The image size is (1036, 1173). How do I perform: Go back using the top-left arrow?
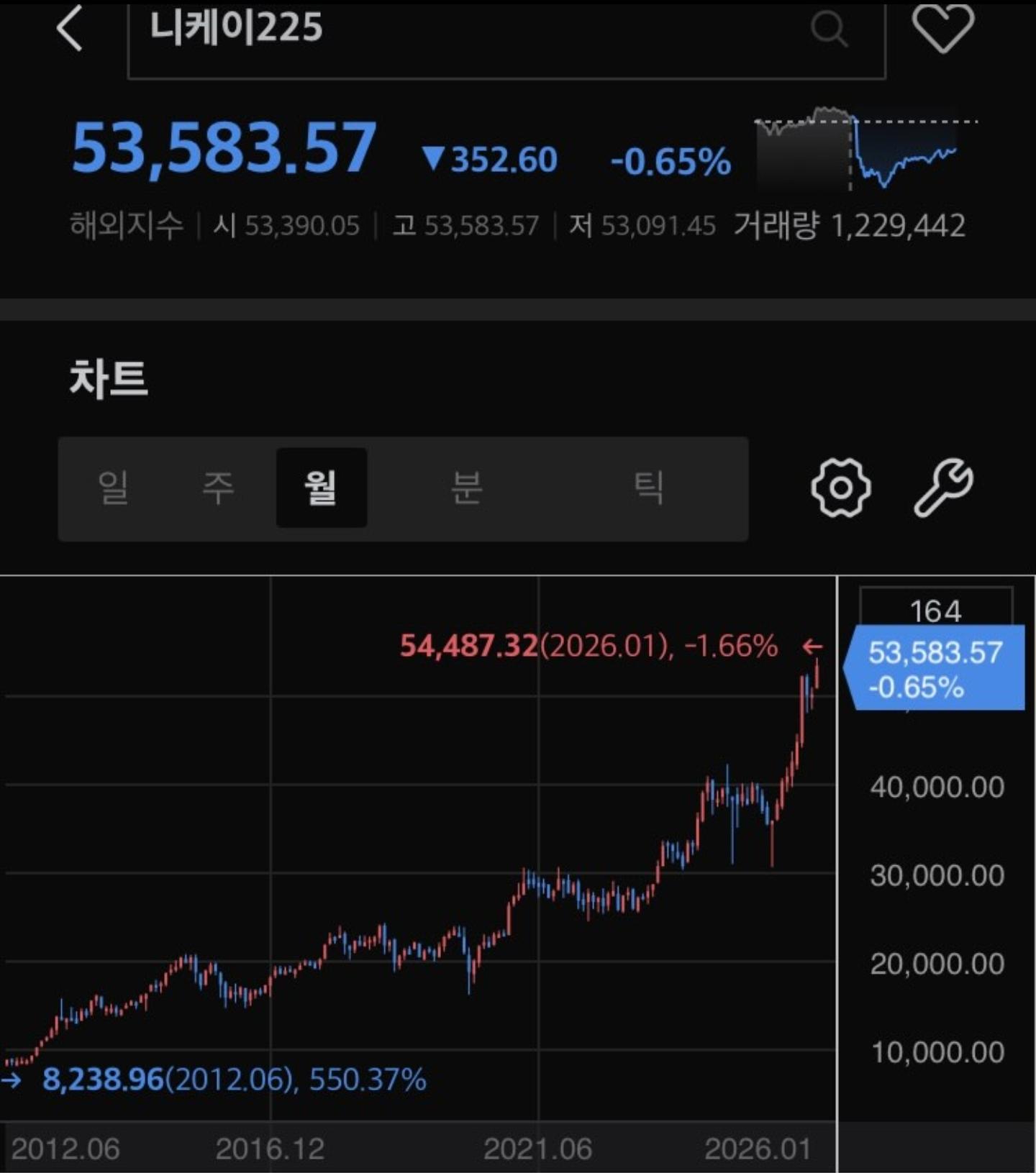coord(70,29)
